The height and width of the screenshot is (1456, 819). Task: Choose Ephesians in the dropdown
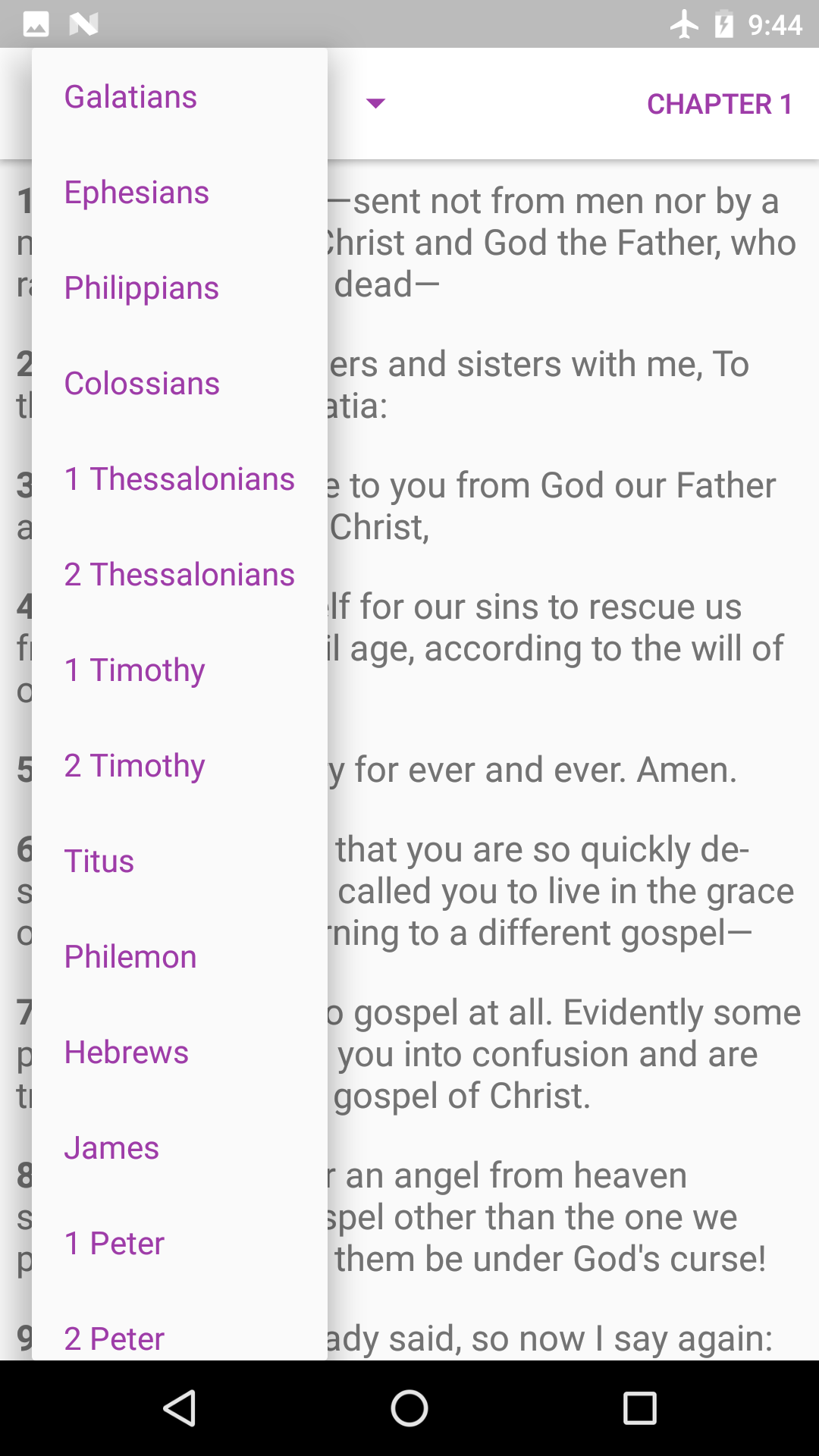180,193
